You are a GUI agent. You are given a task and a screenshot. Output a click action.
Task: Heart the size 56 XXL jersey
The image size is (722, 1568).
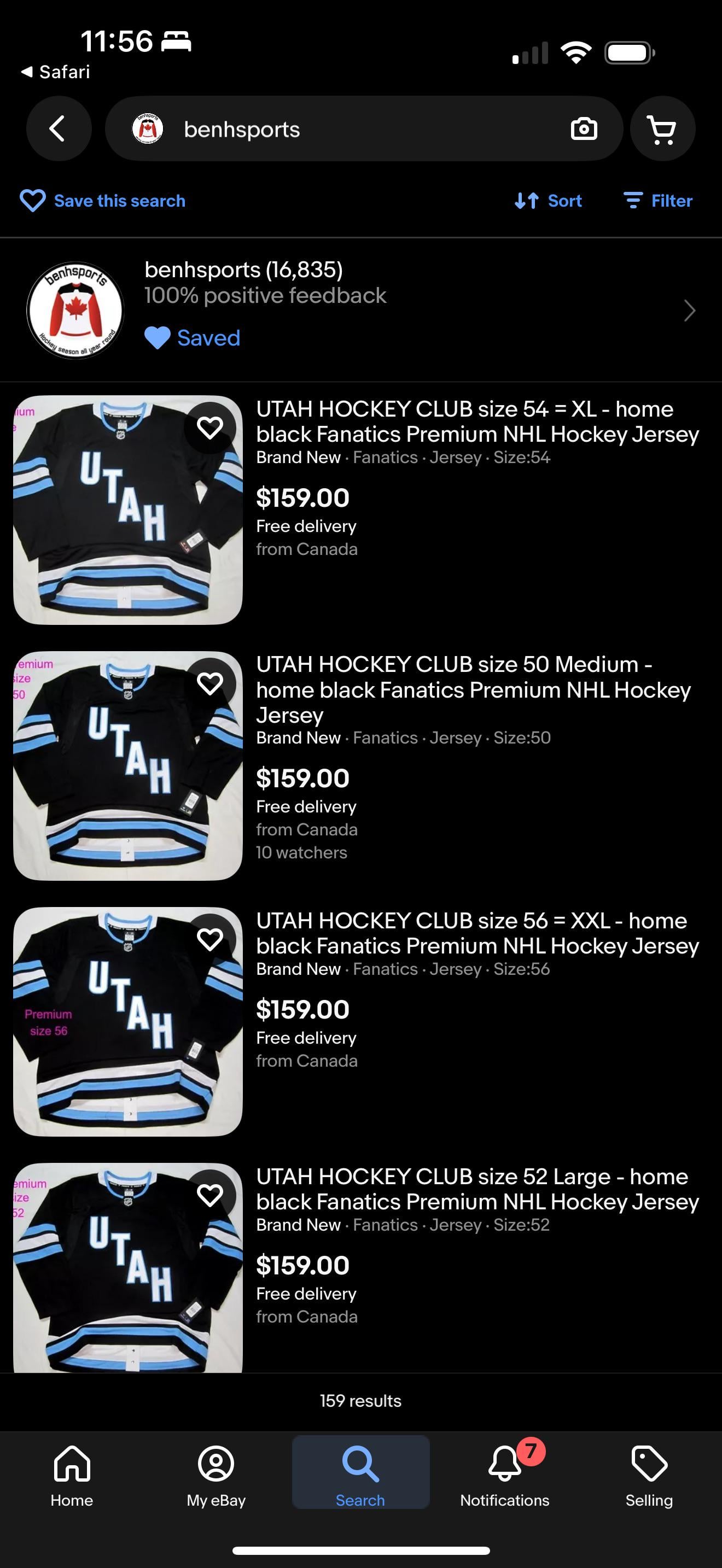coord(210,939)
